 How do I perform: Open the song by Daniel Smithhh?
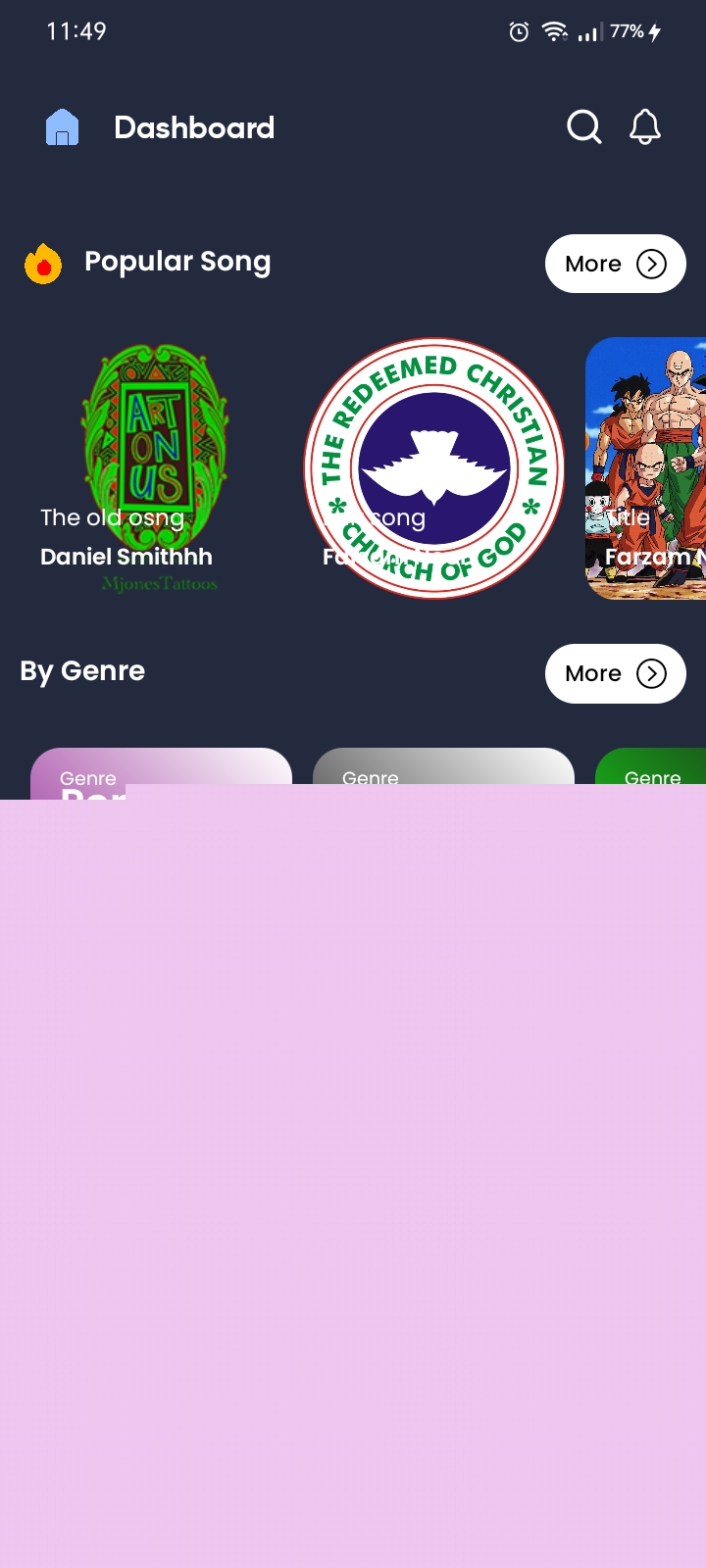point(152,468)
